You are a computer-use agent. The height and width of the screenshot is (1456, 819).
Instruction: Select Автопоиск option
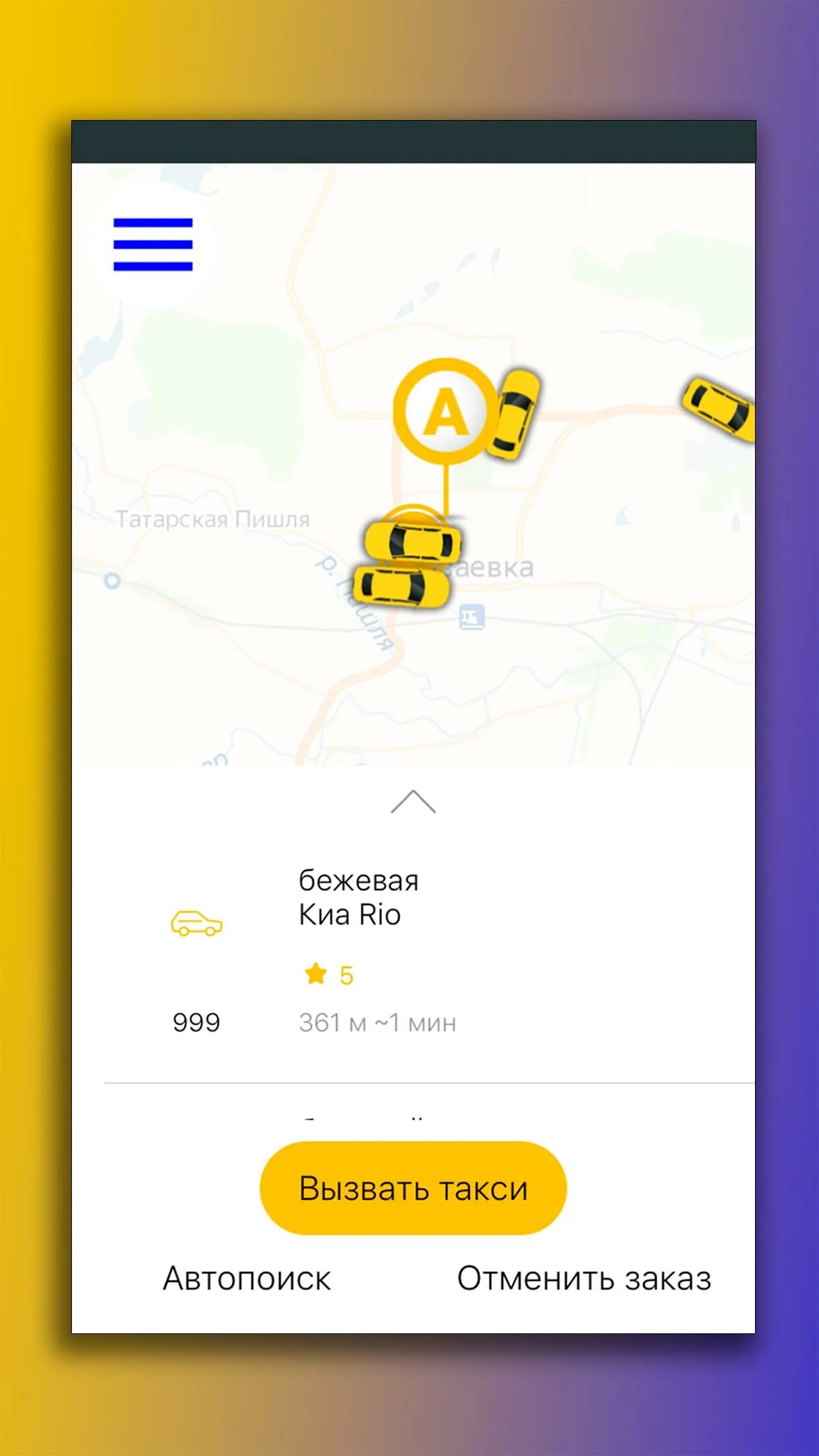(x=247, y=1278)
